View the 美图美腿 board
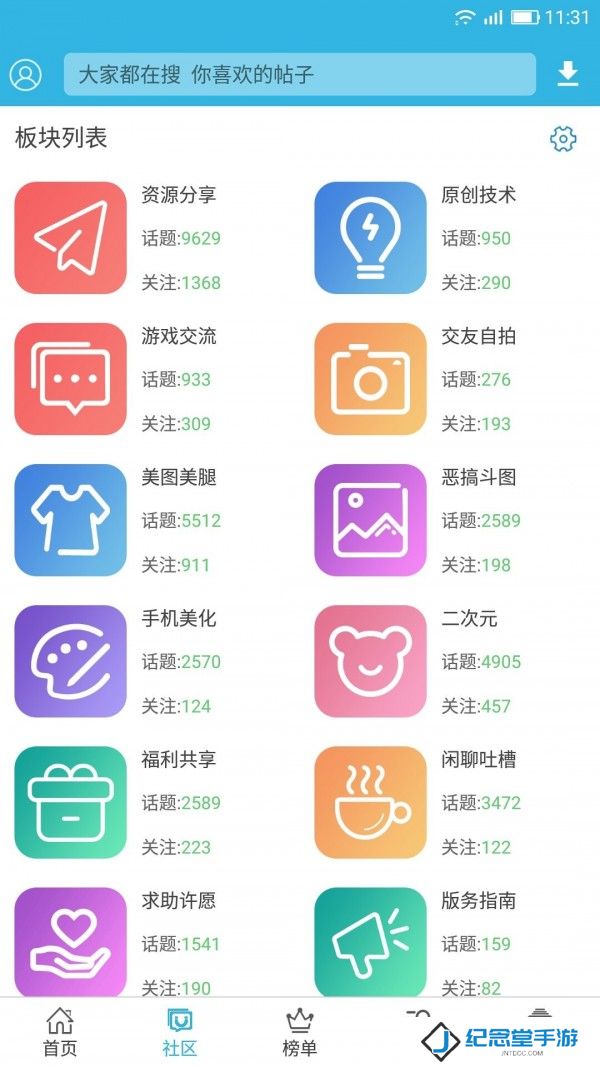This screenshot has width=600, height=1067. pos(71,520)
